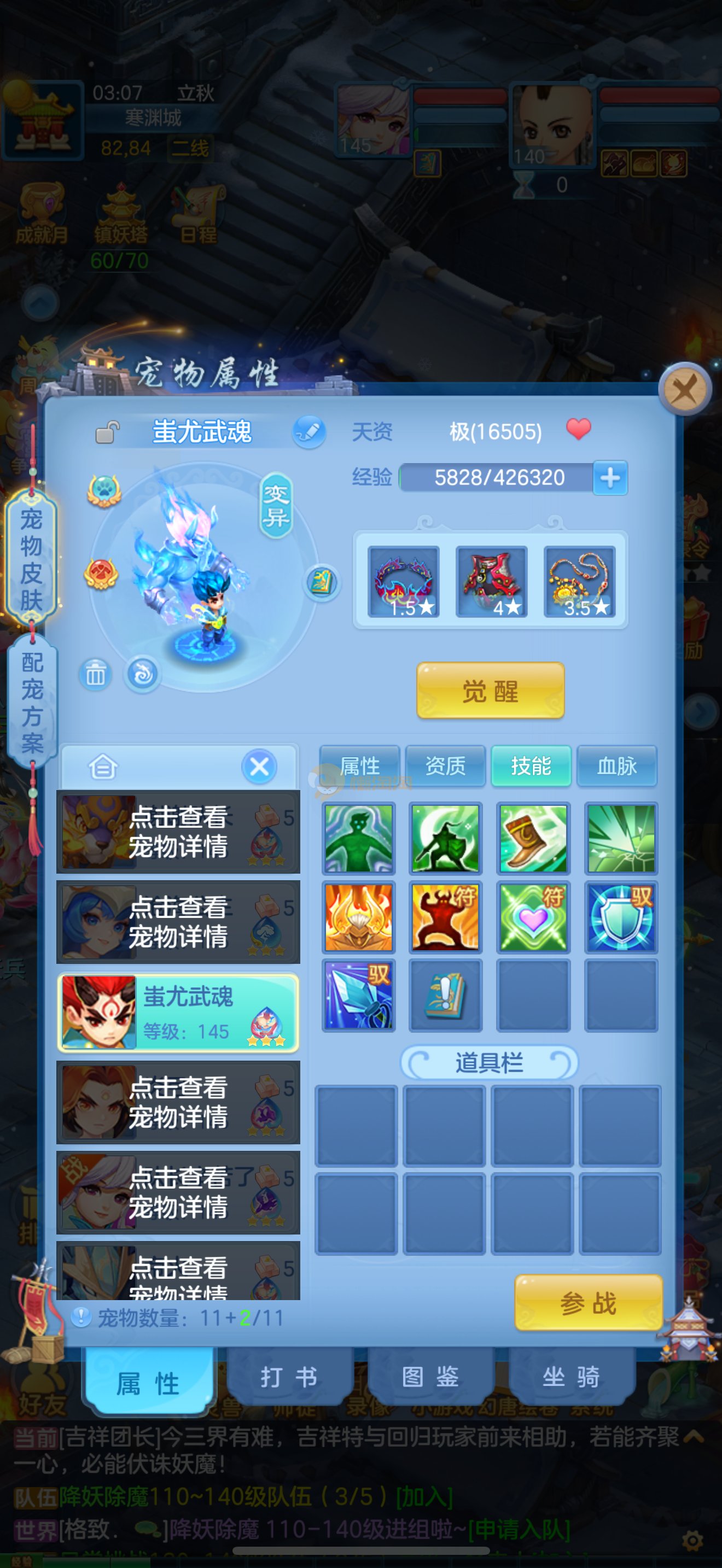Image resolution: width=722 pixels, height=1568 pixels.
Task: Switch to the 属性 sub-tab
Action: pyautogui.click(x=359, y=766)
